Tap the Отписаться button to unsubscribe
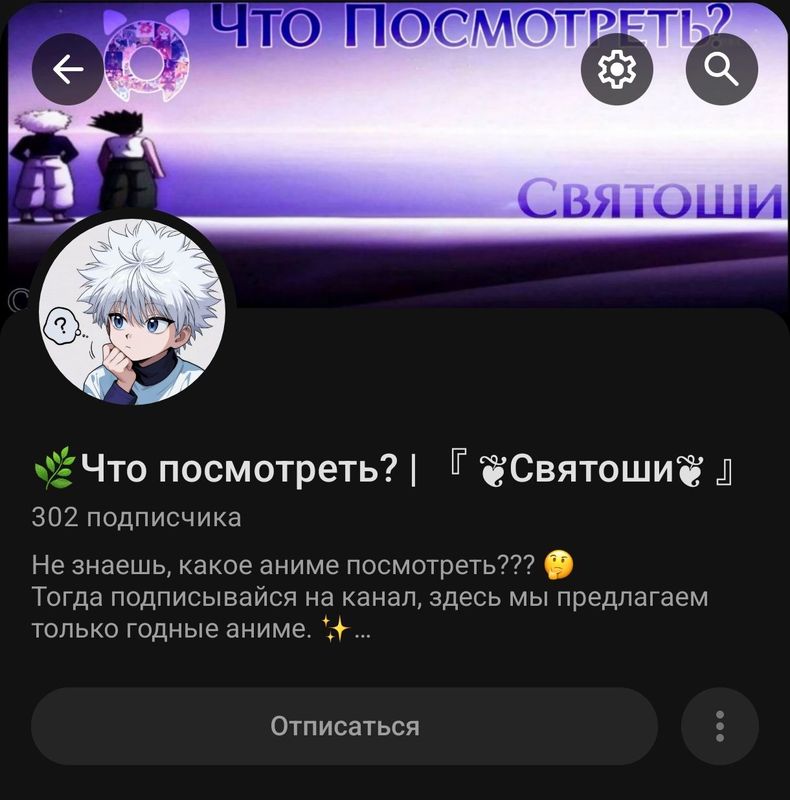This screenshot has width=790, height=800. tap(344, 726)
